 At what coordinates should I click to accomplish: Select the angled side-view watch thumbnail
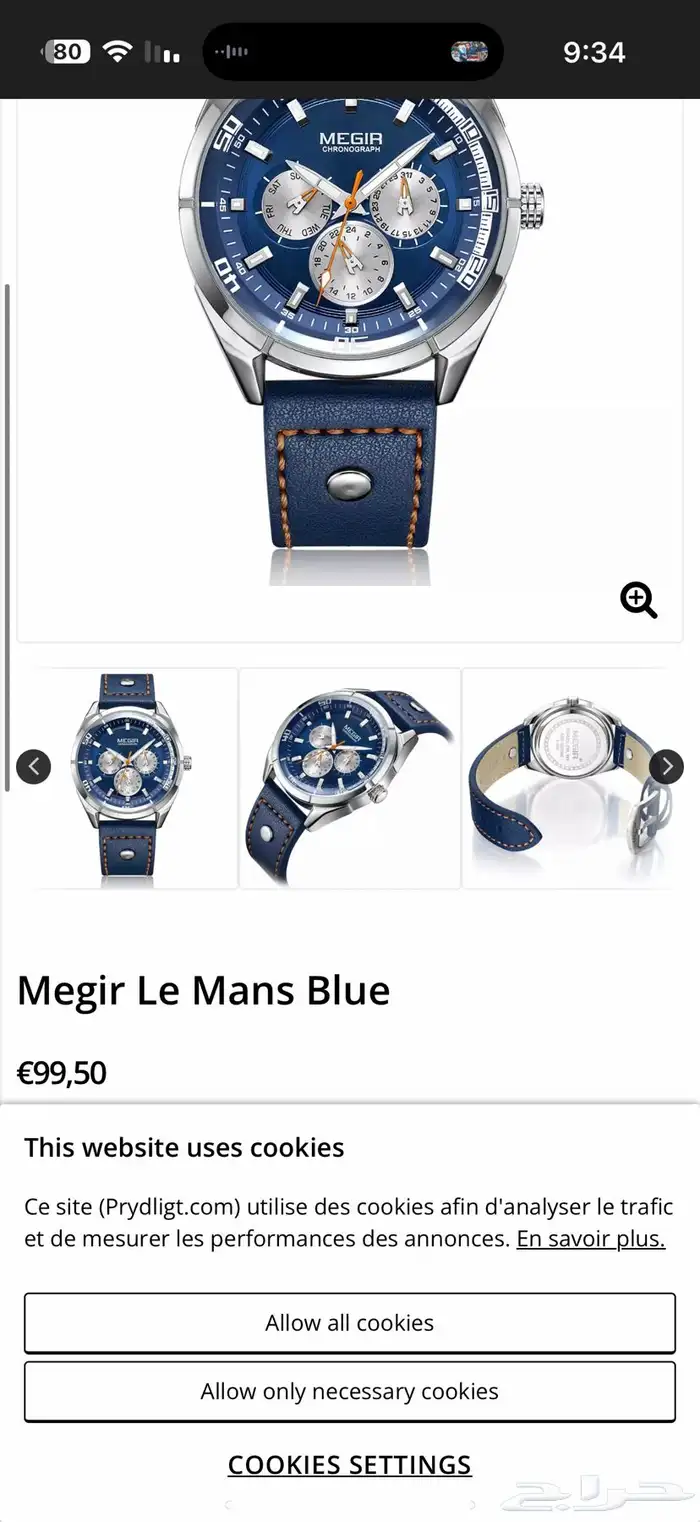coord(350,778)
